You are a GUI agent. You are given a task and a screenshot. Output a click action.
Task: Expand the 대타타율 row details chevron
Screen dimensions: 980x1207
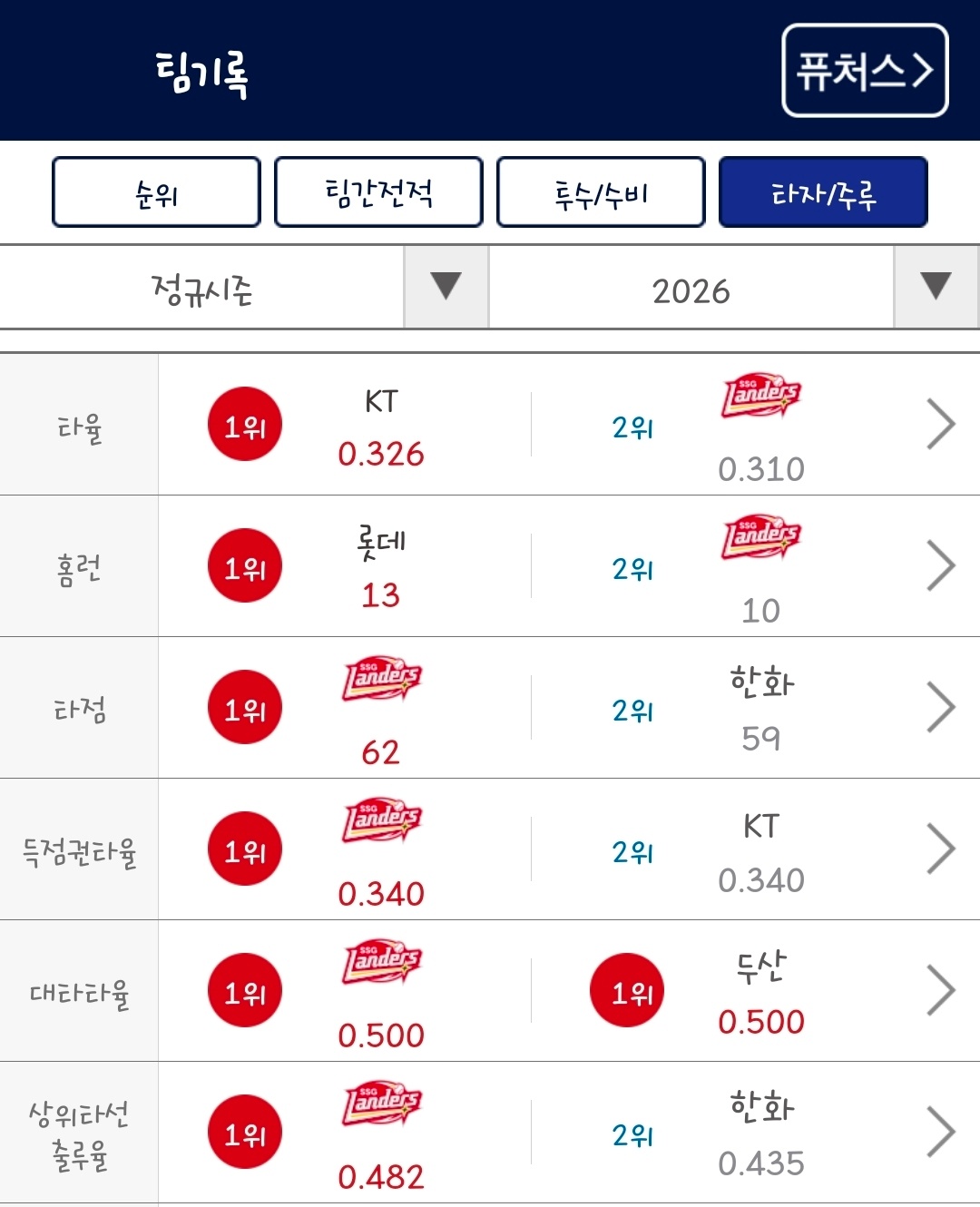940,990
